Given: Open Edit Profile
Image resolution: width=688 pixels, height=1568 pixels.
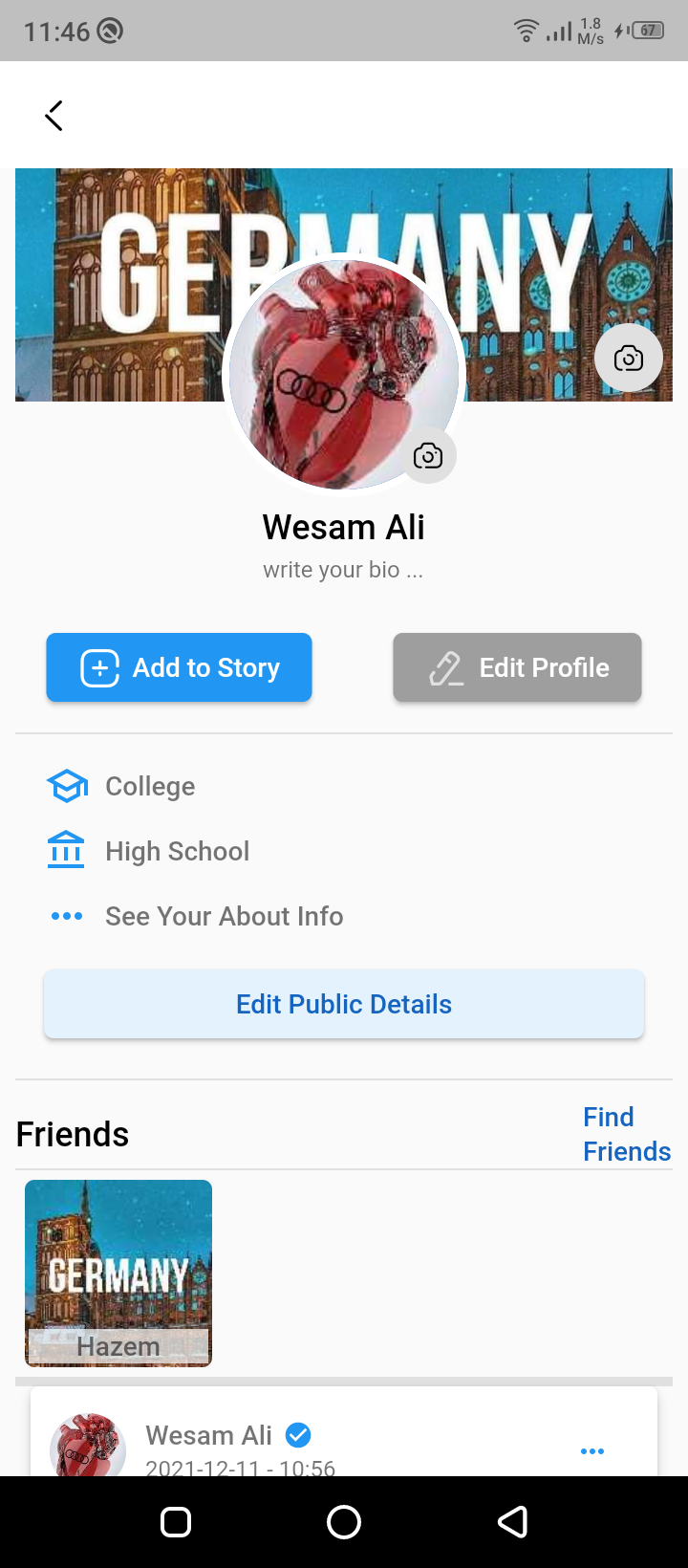Looking at the screenshot, I should click(516, 667).
